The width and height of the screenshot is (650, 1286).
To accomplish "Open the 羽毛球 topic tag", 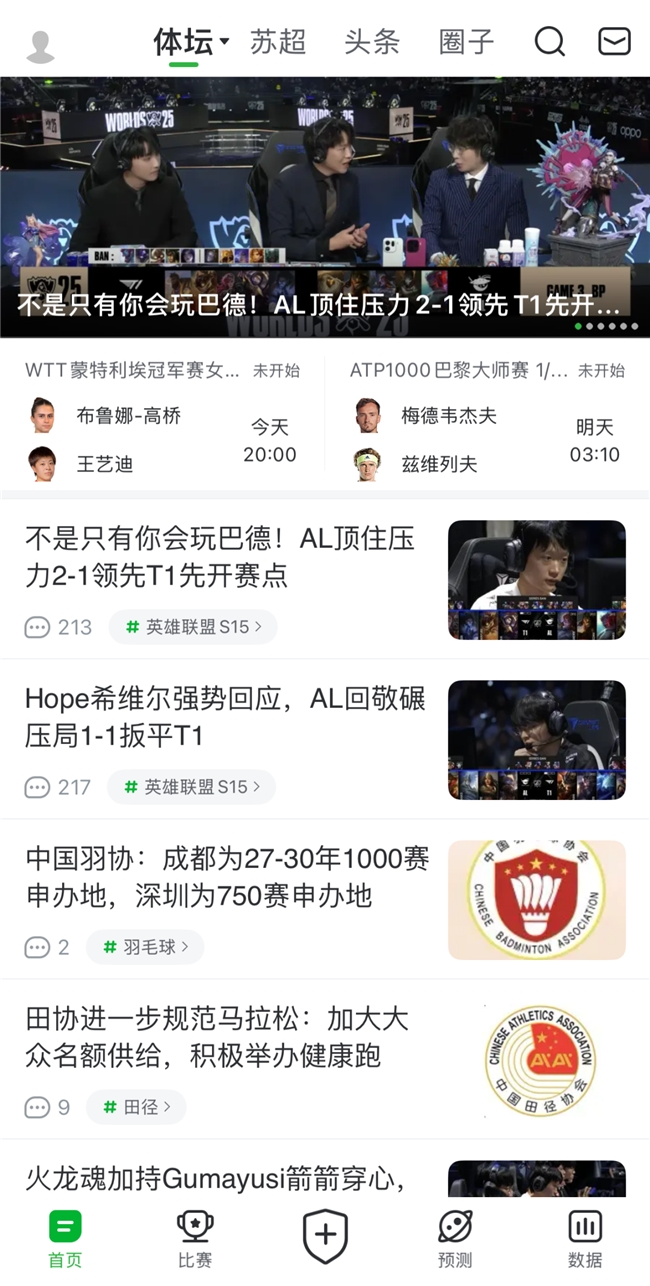I will 145,947.
